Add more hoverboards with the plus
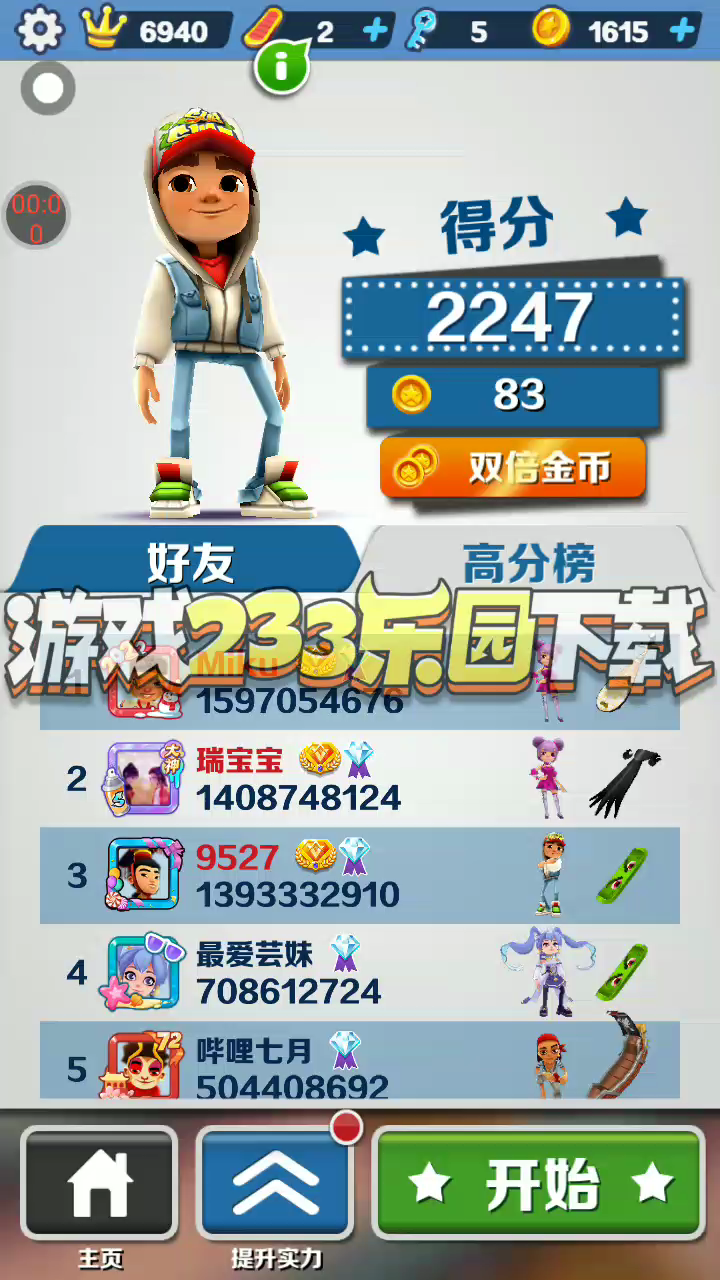Image resolution: width=720 pixels, height=1280 pixels. coord(375,31)
